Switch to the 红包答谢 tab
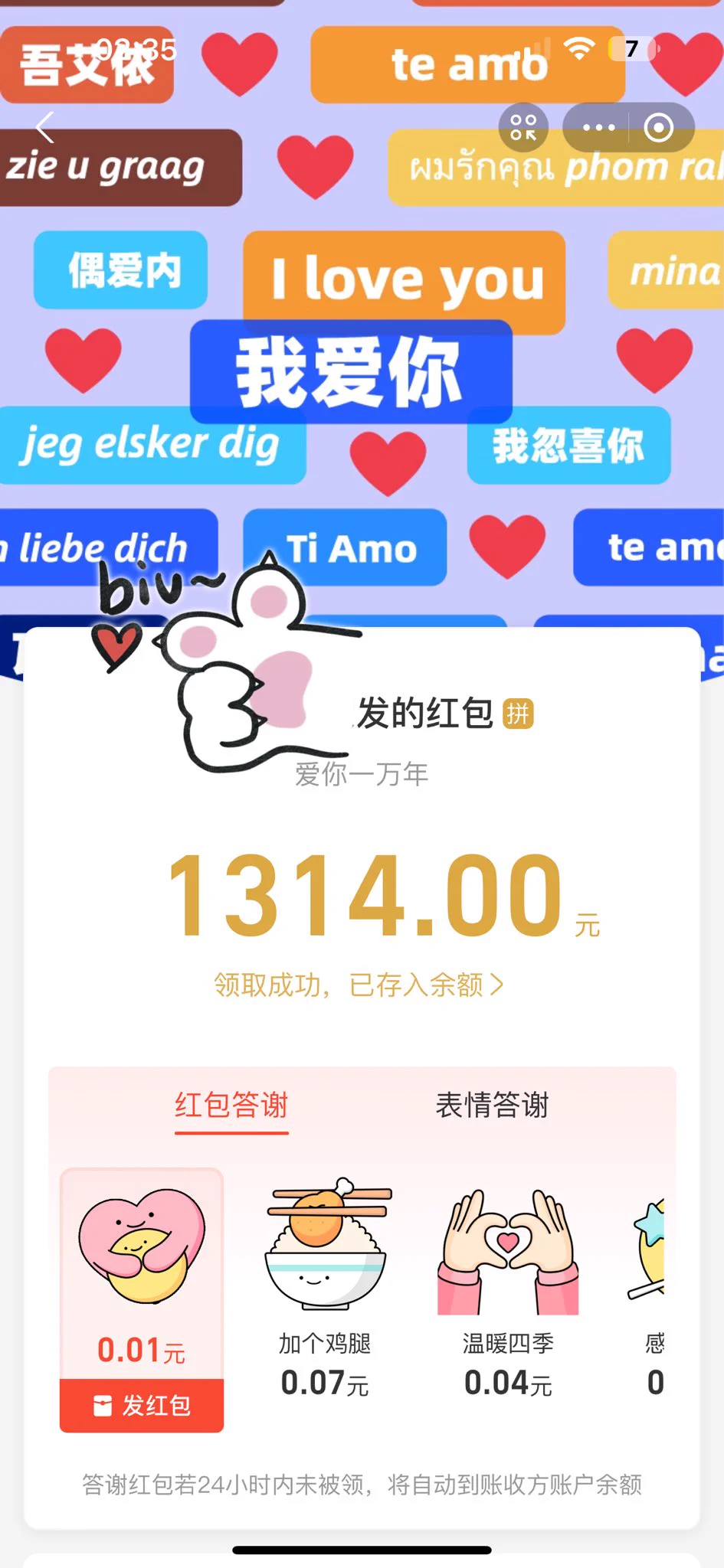Screen dimensions: 724x1568 [x=231, y=1106]
